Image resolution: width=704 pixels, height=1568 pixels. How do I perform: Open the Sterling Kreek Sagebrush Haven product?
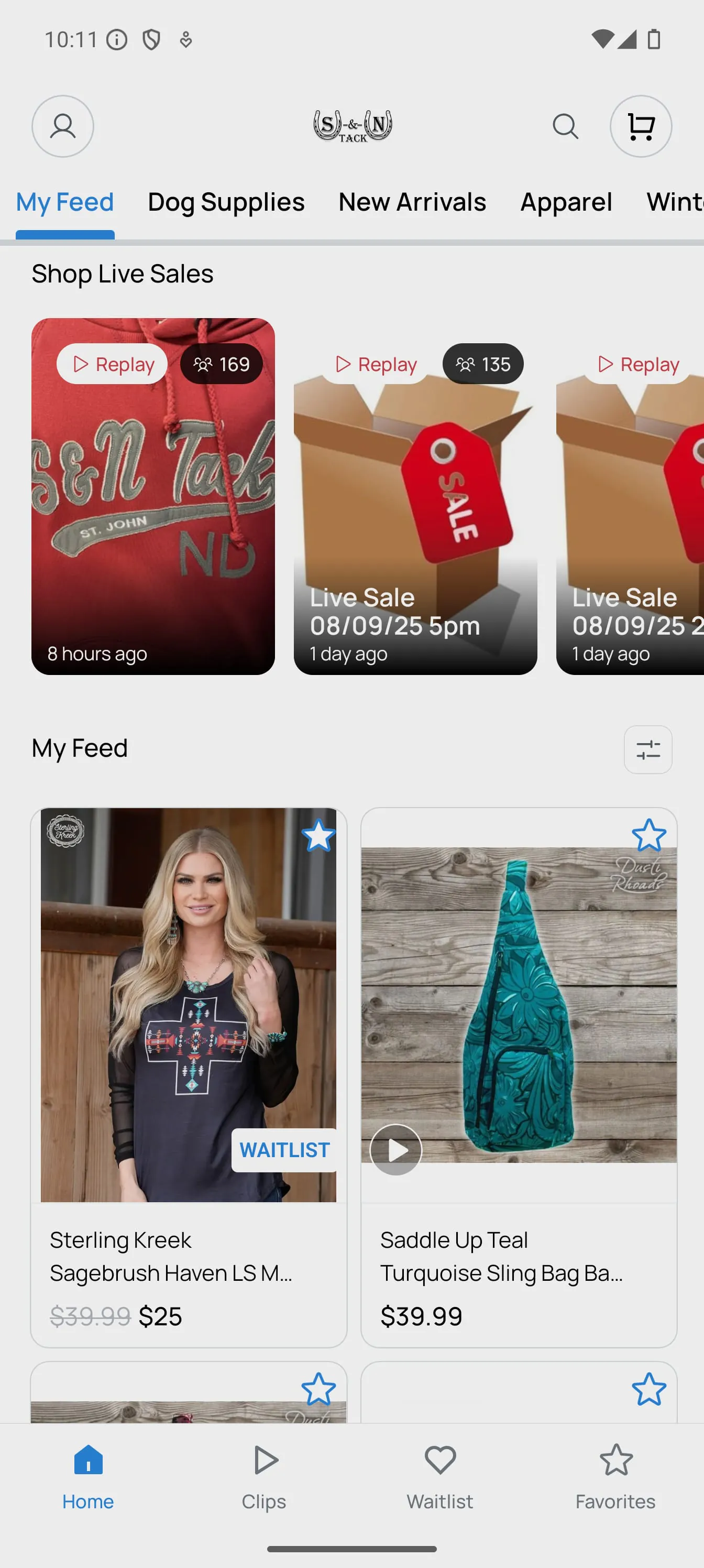171,1257
